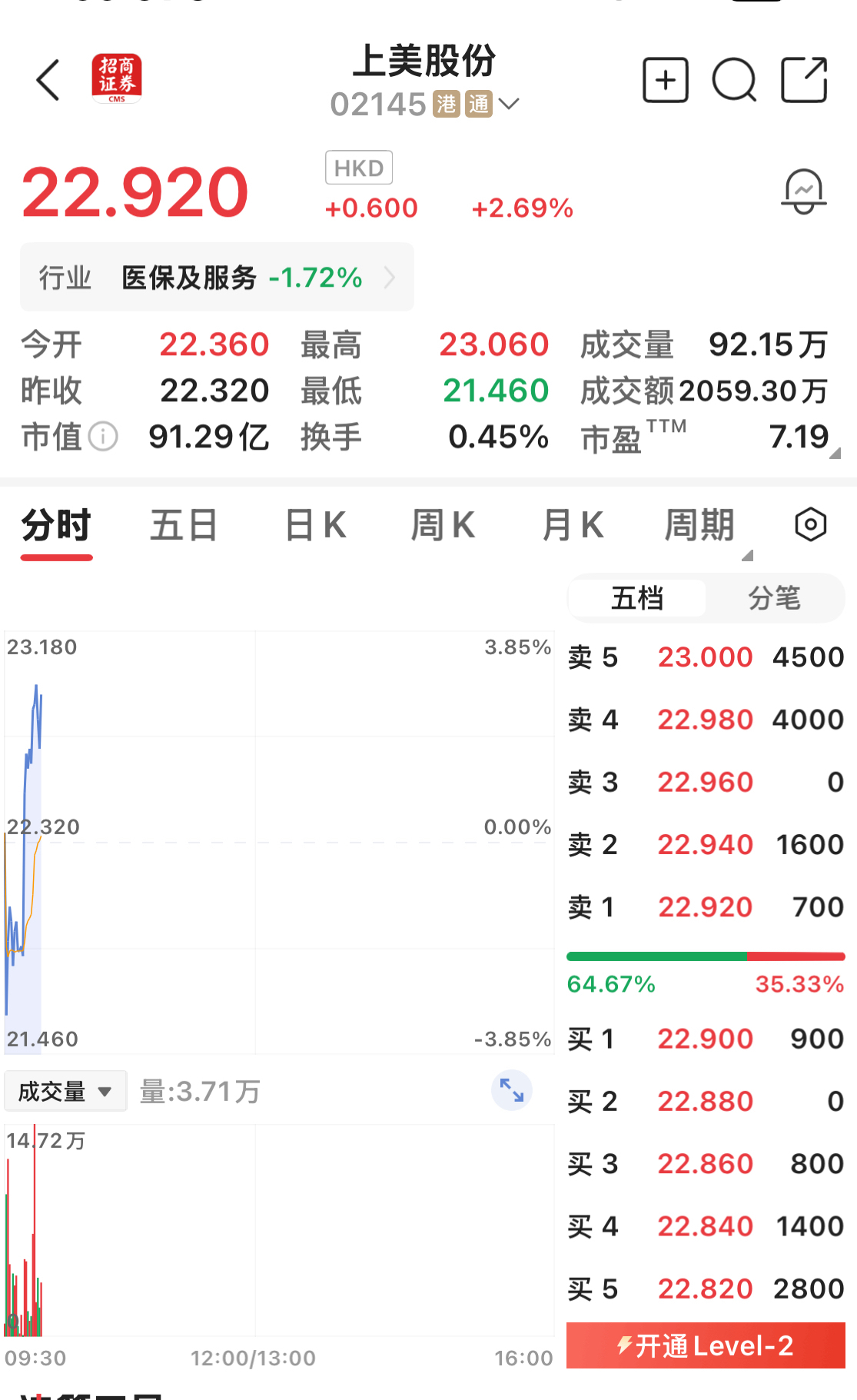Select the 周K chart tab
Image resolution: width=857 pixels, height=1400 pixels.
click(443, 526)
